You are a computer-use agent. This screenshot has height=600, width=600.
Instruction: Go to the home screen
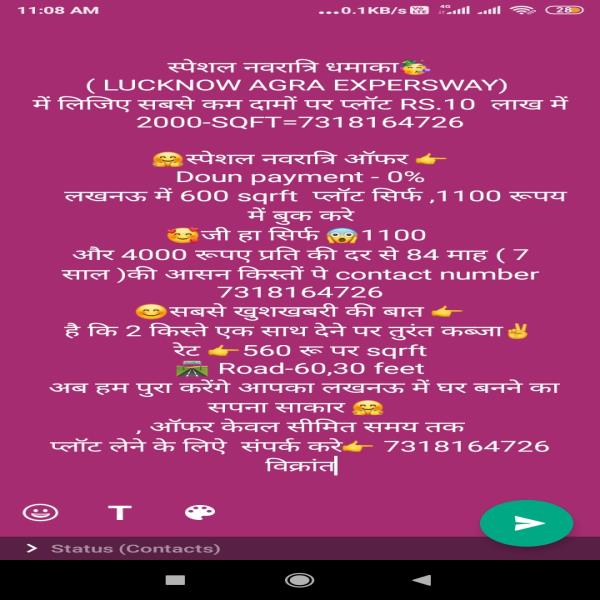coord(299,579)
